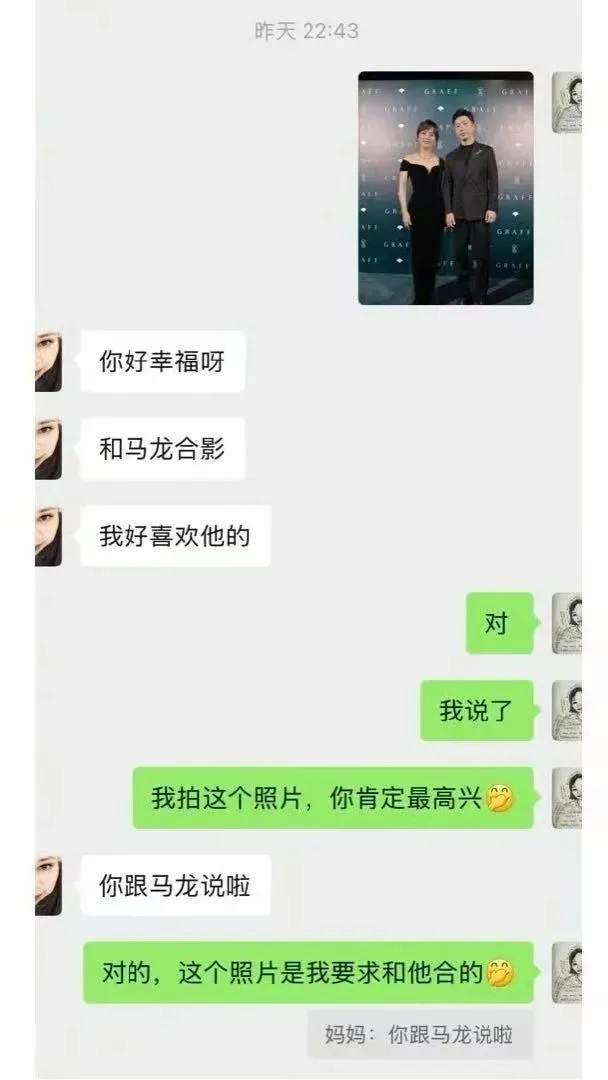Open sender's avatar next to "我说了"
Viewport: 608px width, 1080px height.
(x=567, y=711)
